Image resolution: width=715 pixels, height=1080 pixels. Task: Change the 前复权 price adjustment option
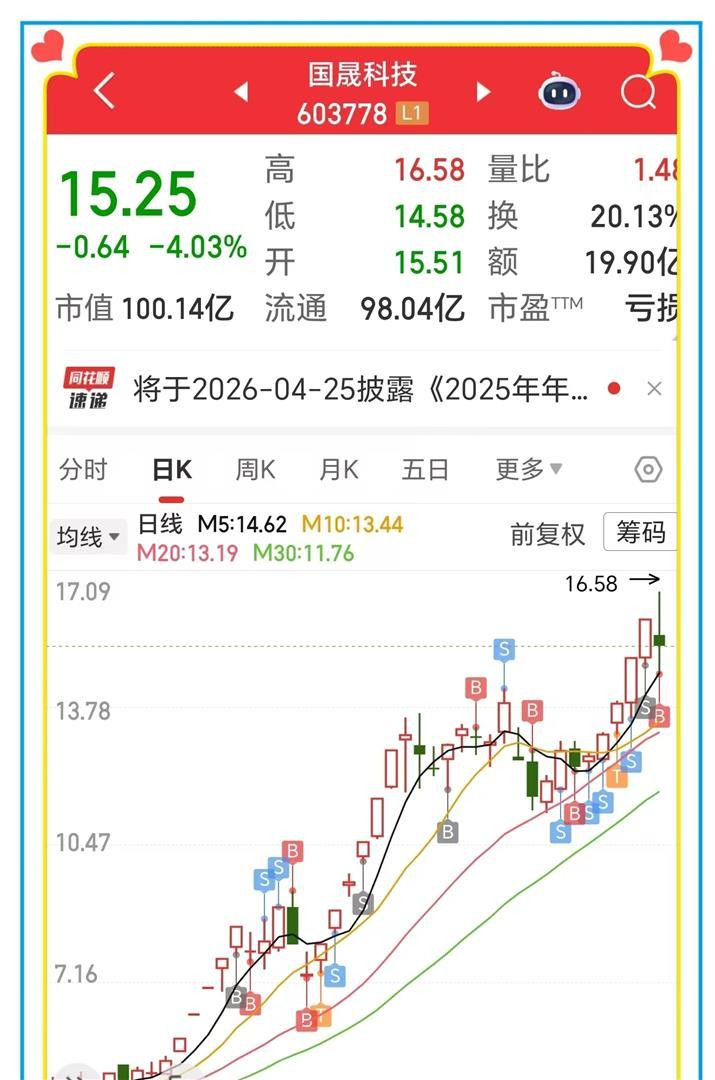547,534
